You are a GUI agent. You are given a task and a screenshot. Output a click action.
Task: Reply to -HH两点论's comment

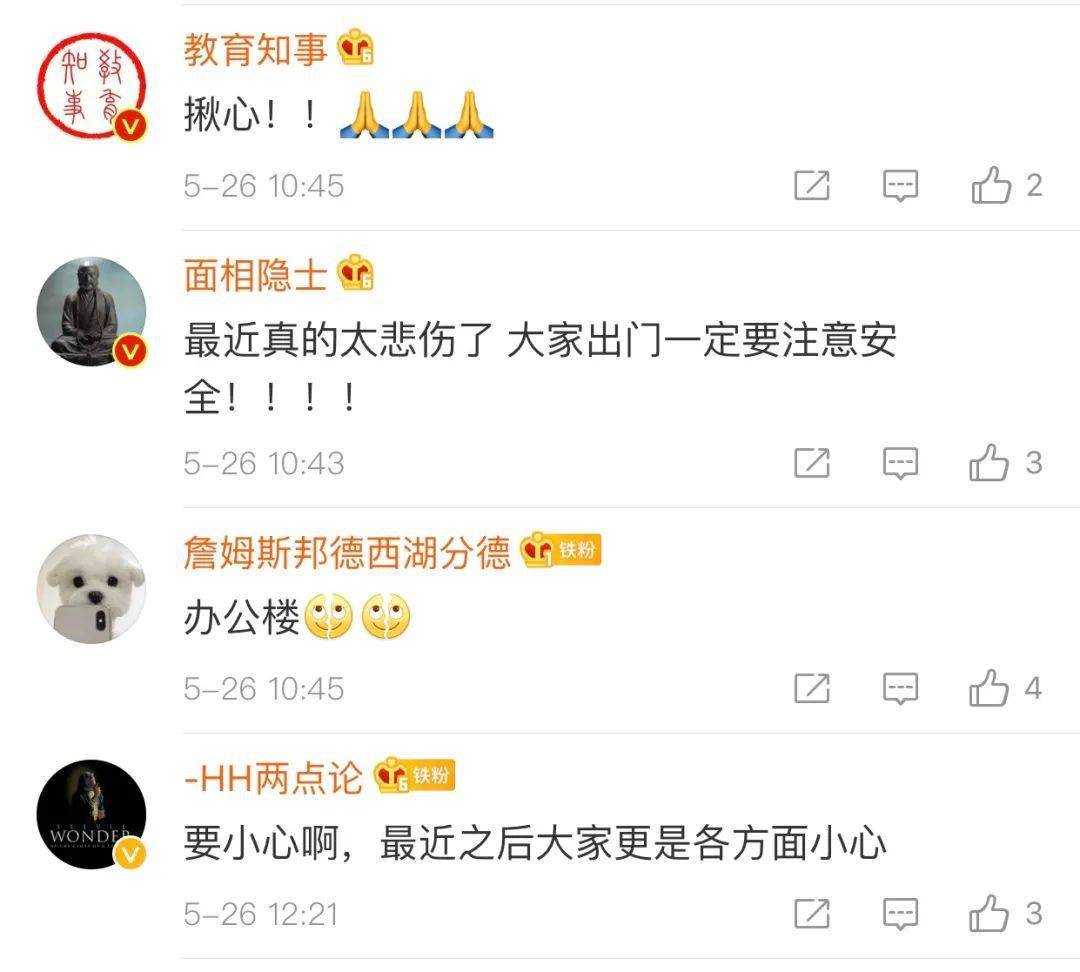click(900, 914)
